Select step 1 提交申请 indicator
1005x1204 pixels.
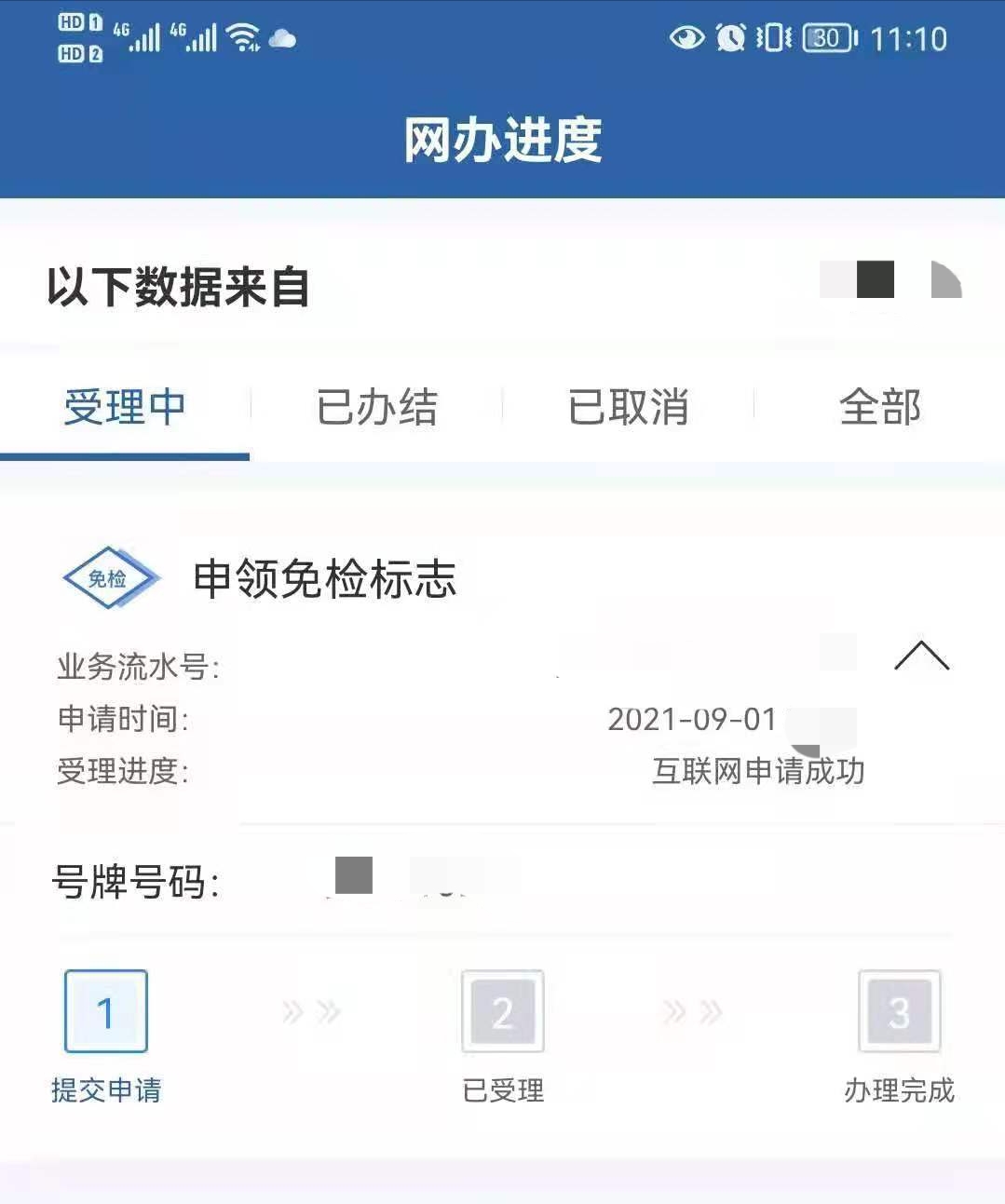(x=105, y=1011)
